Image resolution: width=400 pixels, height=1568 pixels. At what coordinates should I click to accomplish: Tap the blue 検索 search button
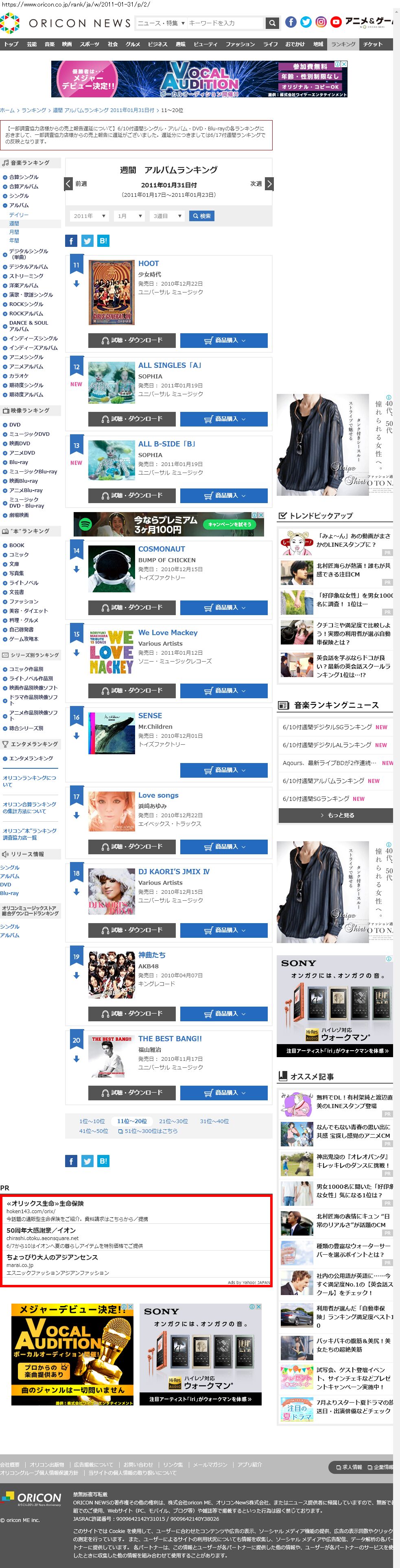coord(201,216)
